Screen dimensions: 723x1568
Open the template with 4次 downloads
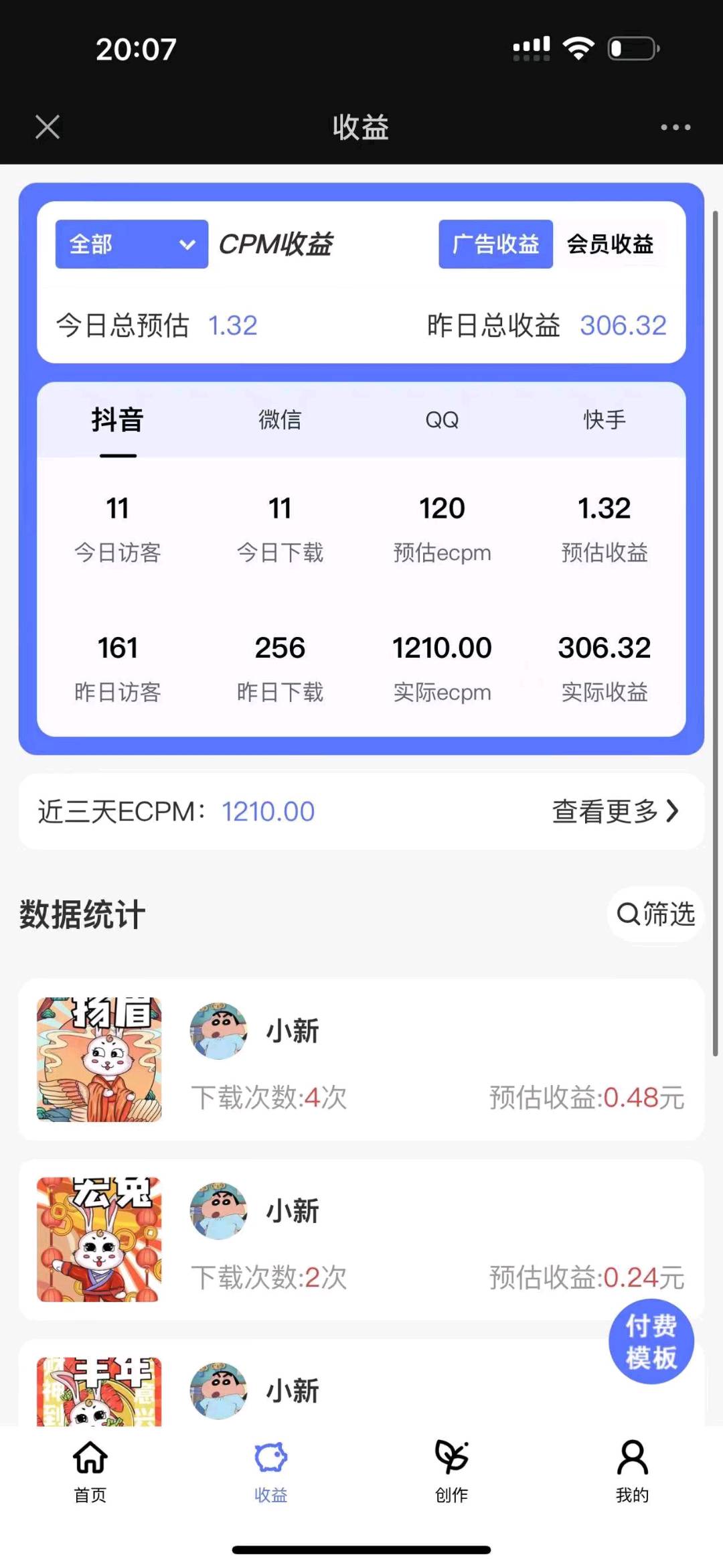361,1060
